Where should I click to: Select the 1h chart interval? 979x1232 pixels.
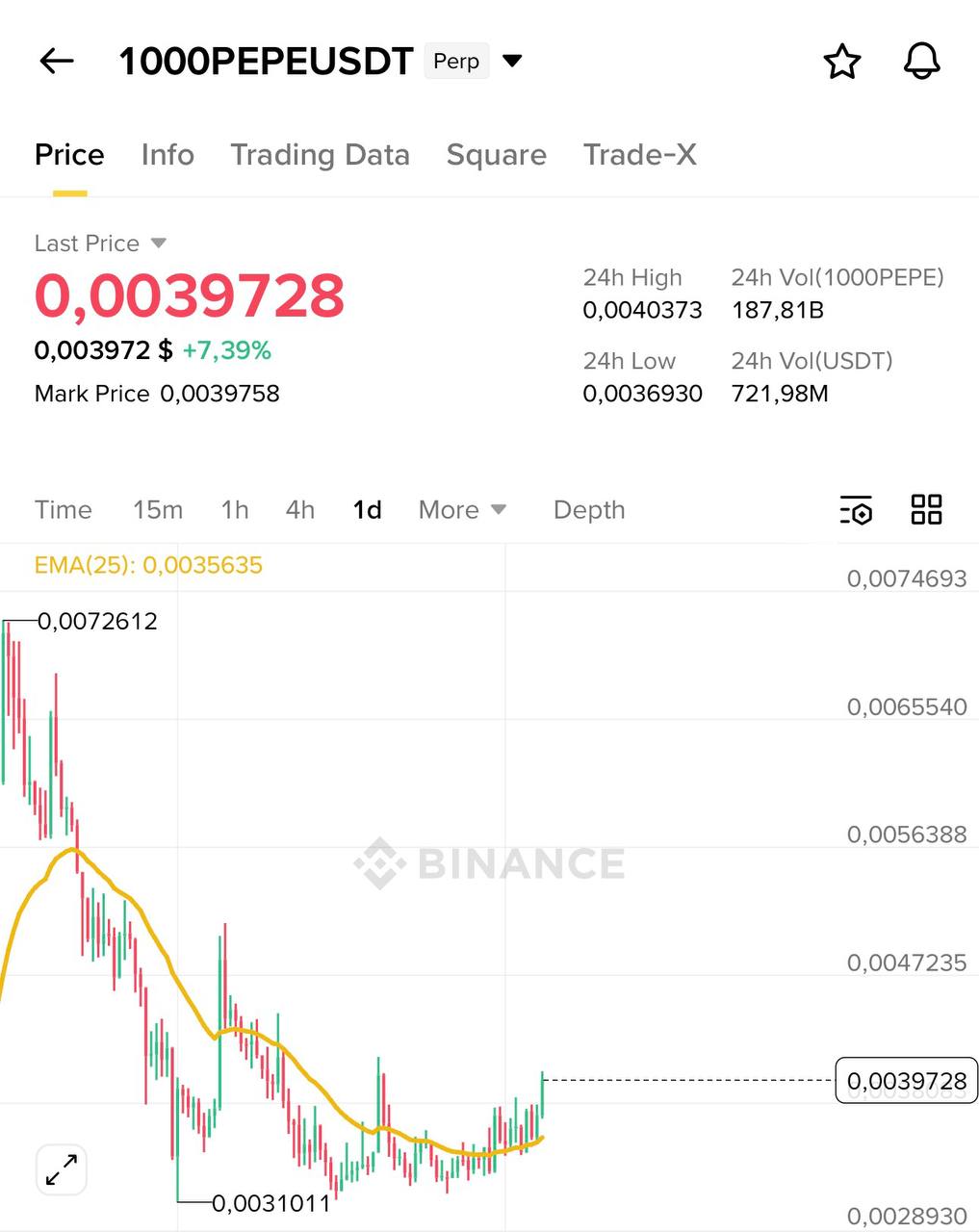coord(235,510)
